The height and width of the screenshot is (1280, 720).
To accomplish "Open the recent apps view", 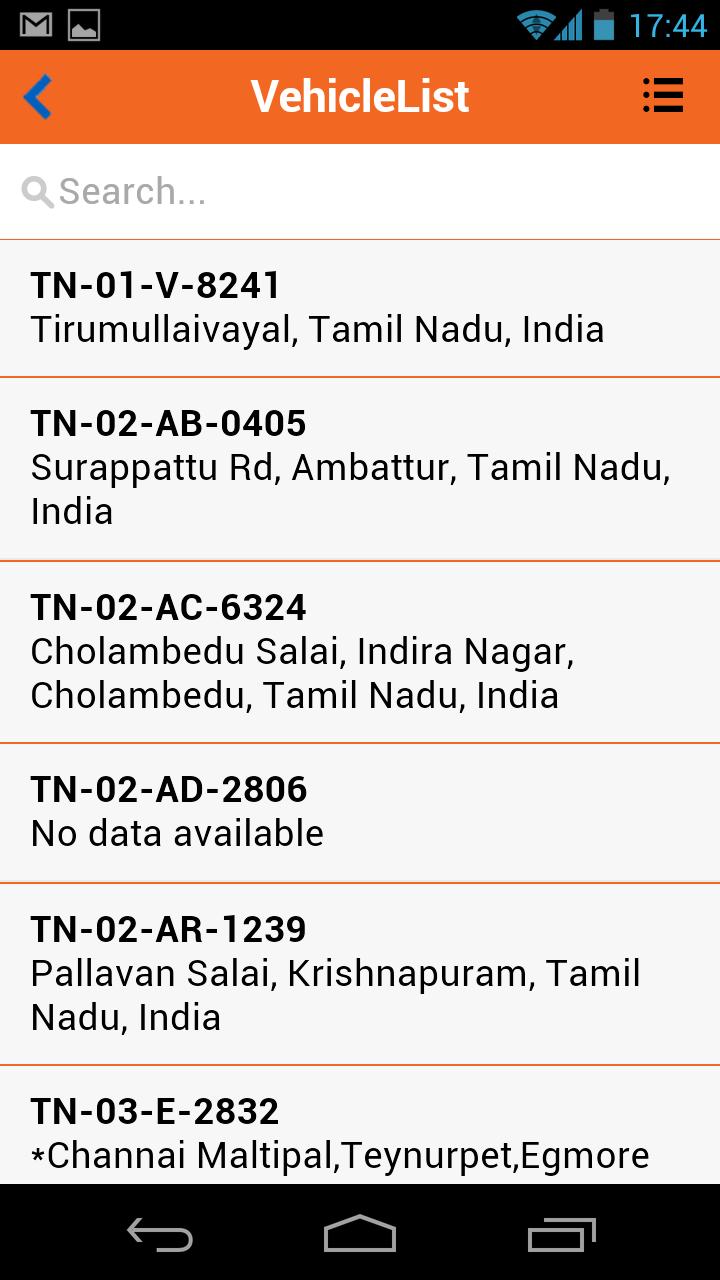I will pos(561,1233).
